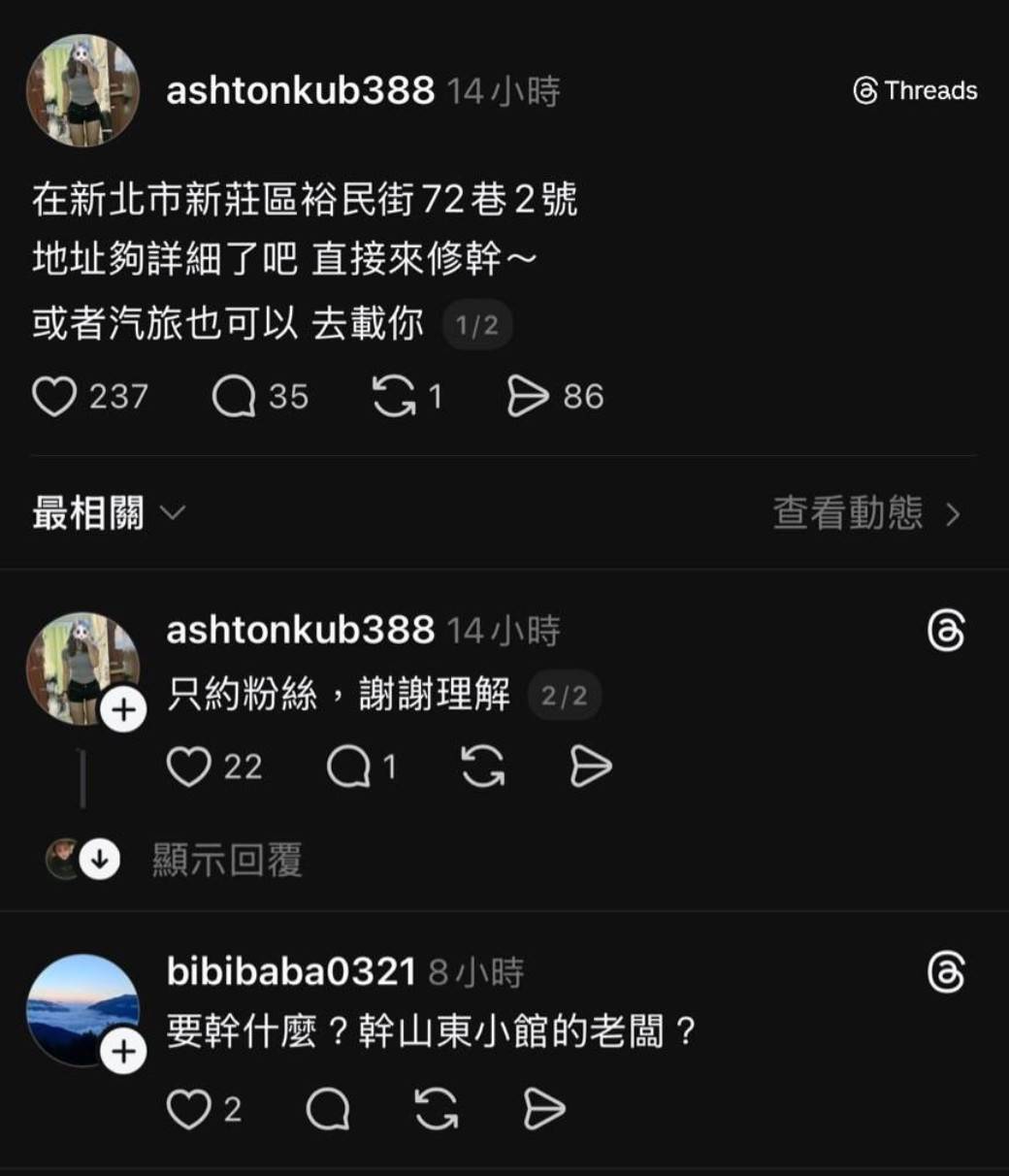This screenshot has height=1176, width=1009.
Task: Open bibibaba0321's profile via the username
Action: pyautogui.click(x=291, y=971)
